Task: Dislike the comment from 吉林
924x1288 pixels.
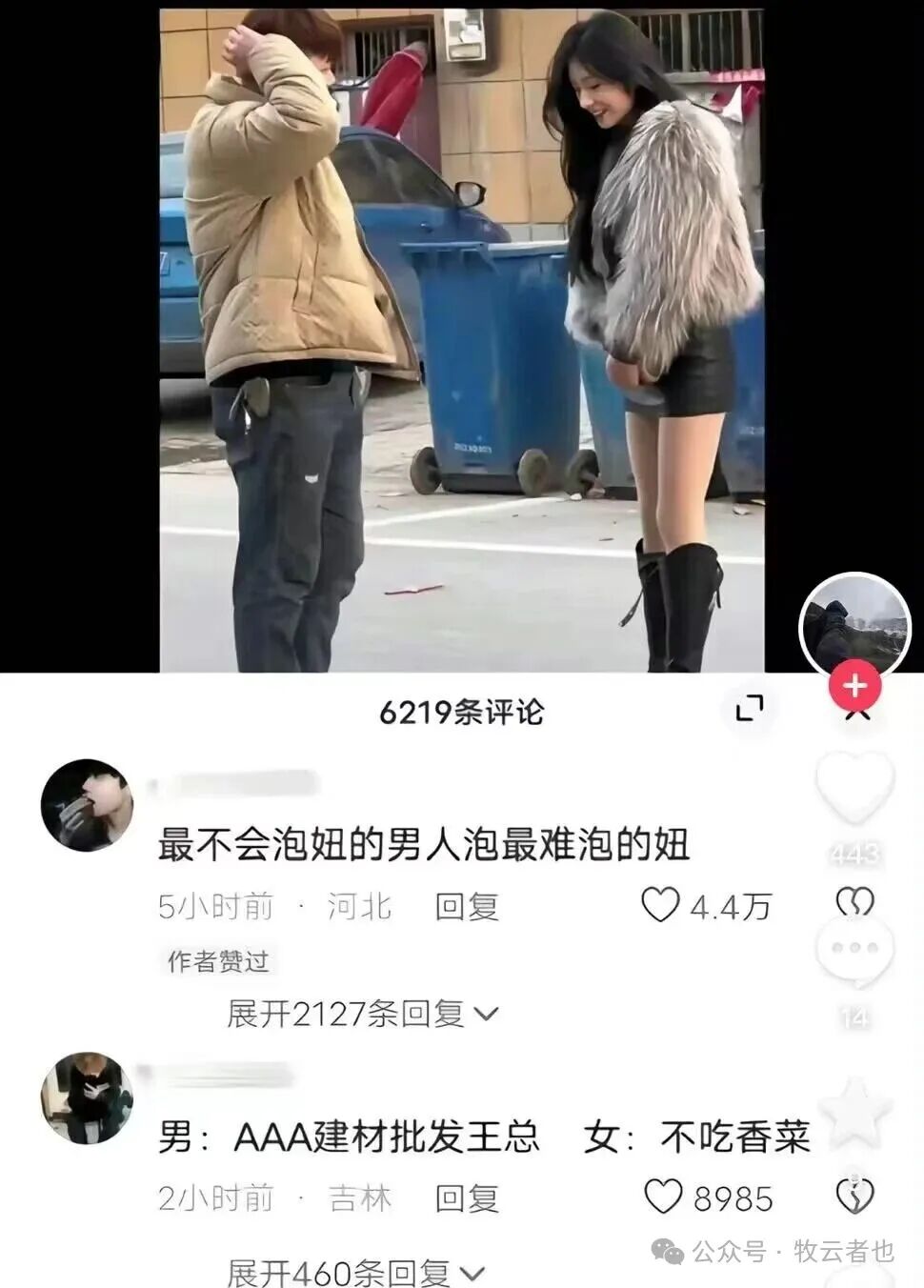Action: [854, 1197]
